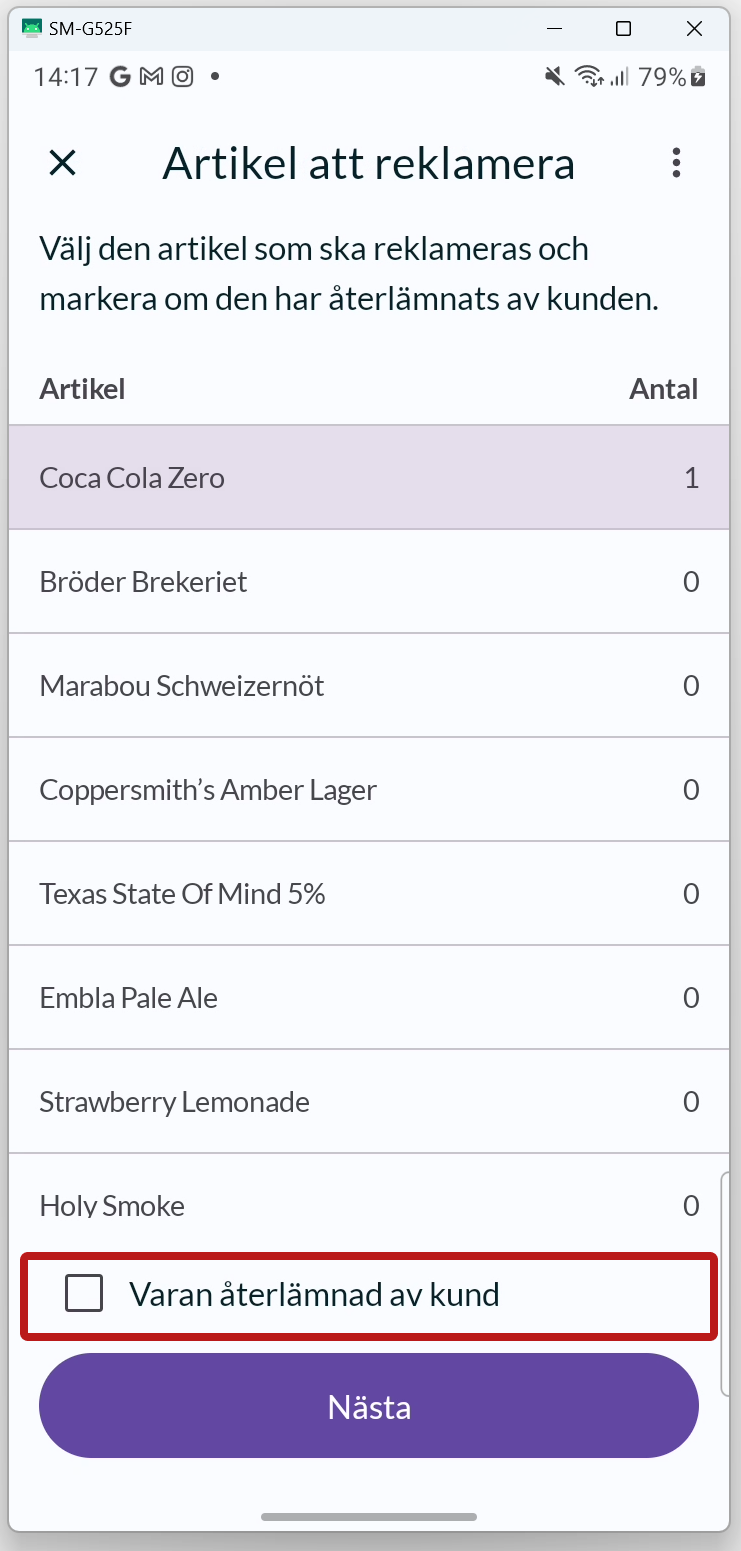Check Varan återlämnad av kund
The image size is (741, 1551).
pos(84,1294)
